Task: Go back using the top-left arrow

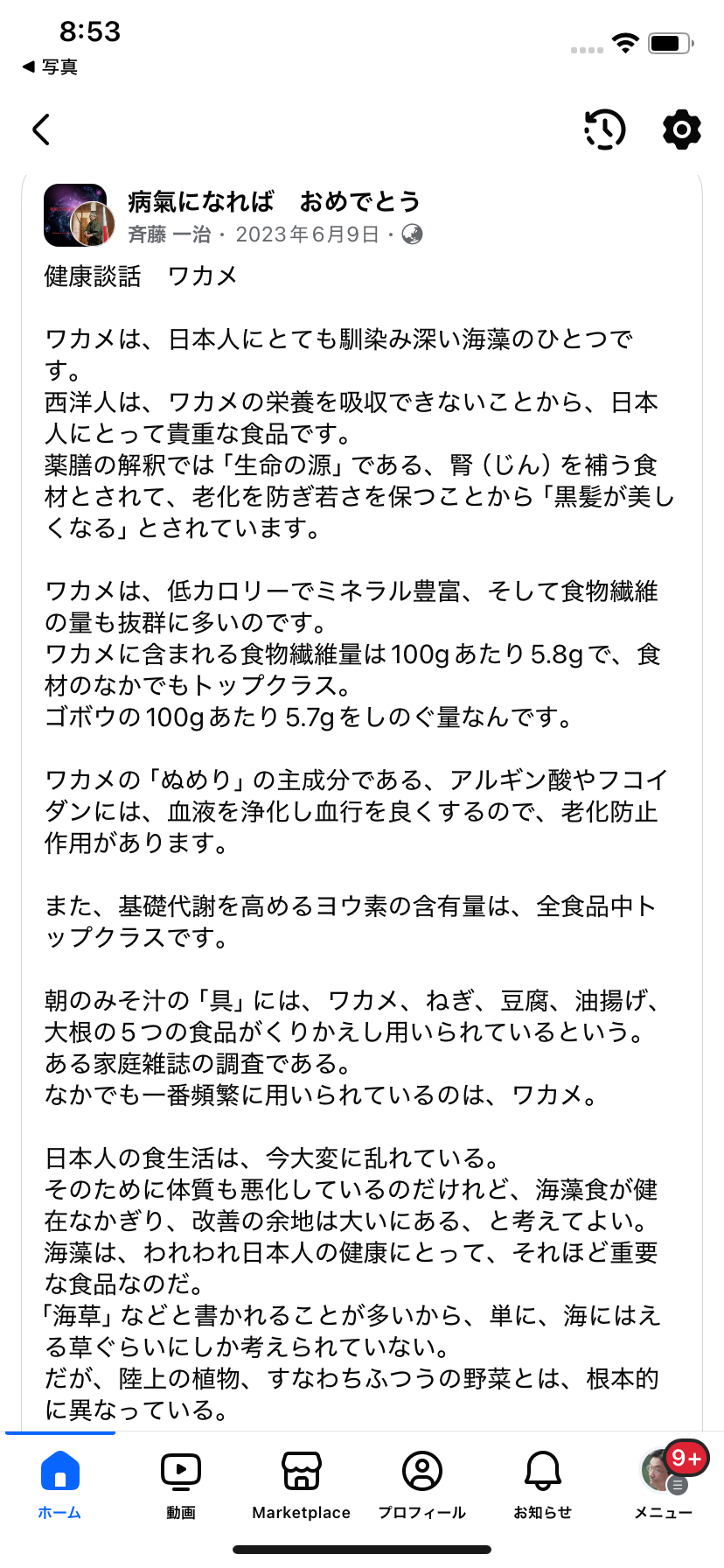Action: [41, 129]
